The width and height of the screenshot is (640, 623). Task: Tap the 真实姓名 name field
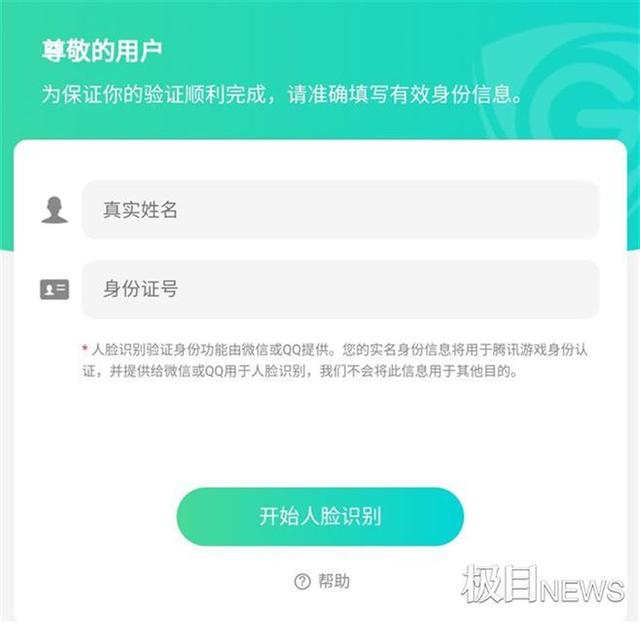pyautogui.click(x=340, y=210)
